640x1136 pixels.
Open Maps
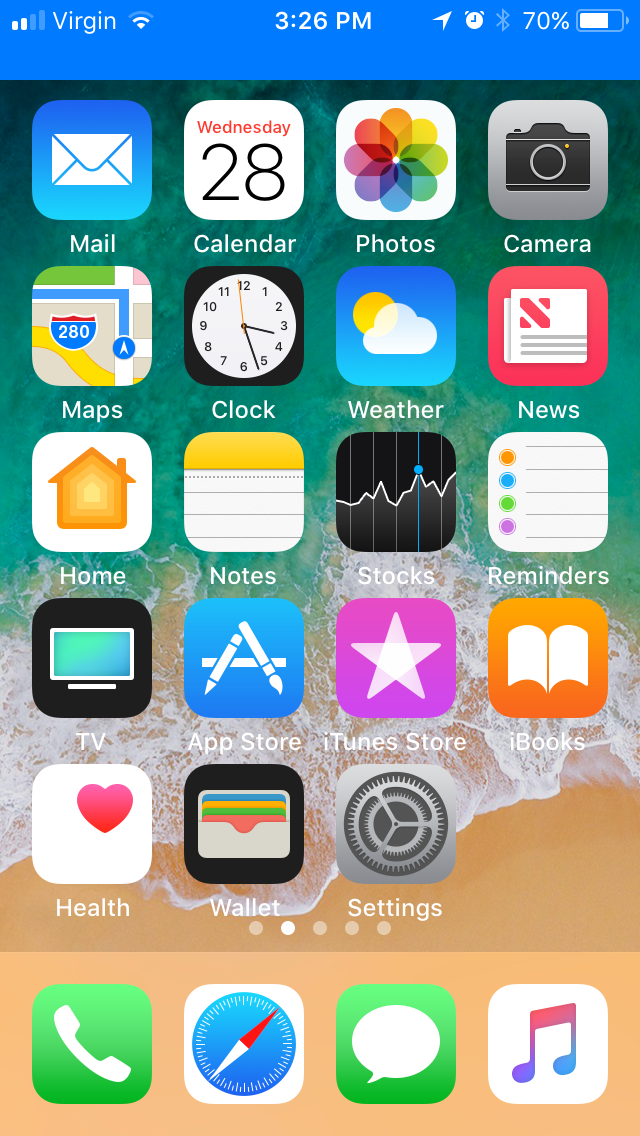pyautogui.click(x=92, y=326)
